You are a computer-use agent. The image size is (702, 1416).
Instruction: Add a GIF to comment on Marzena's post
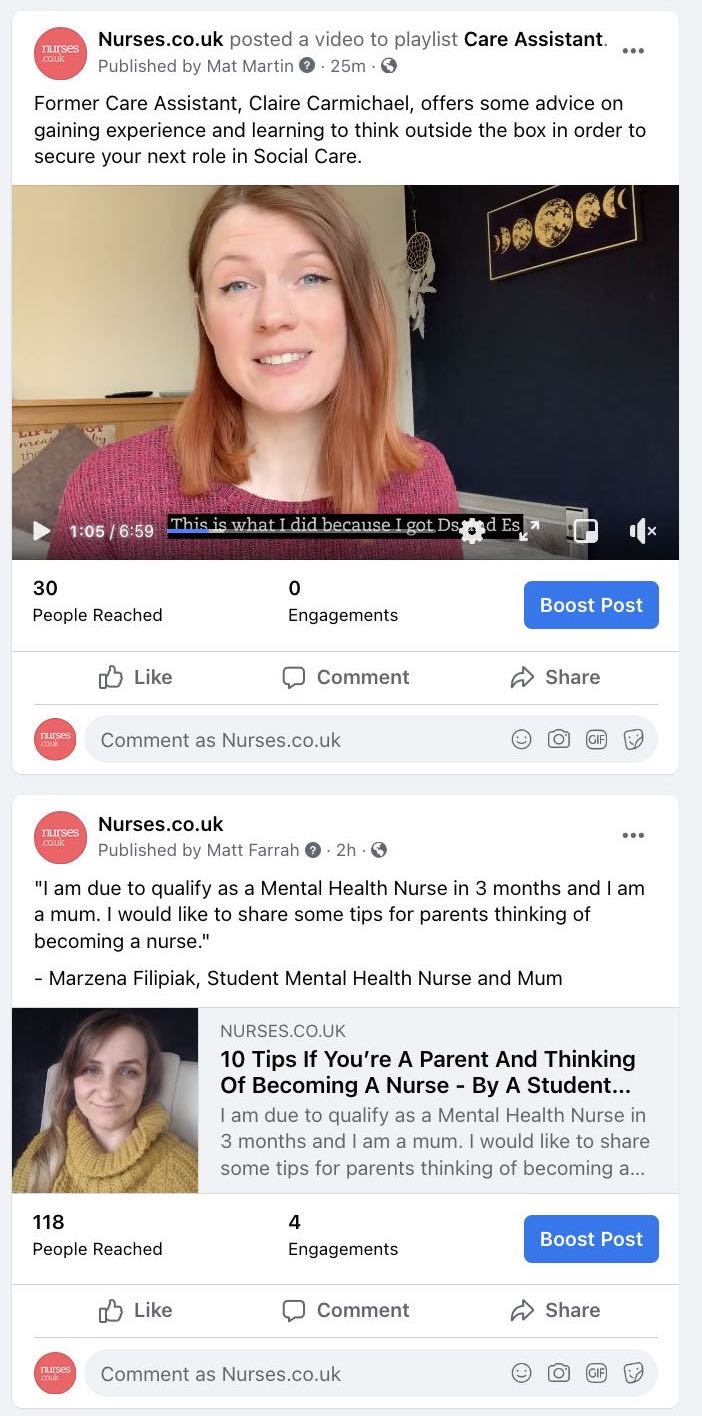596,1373
